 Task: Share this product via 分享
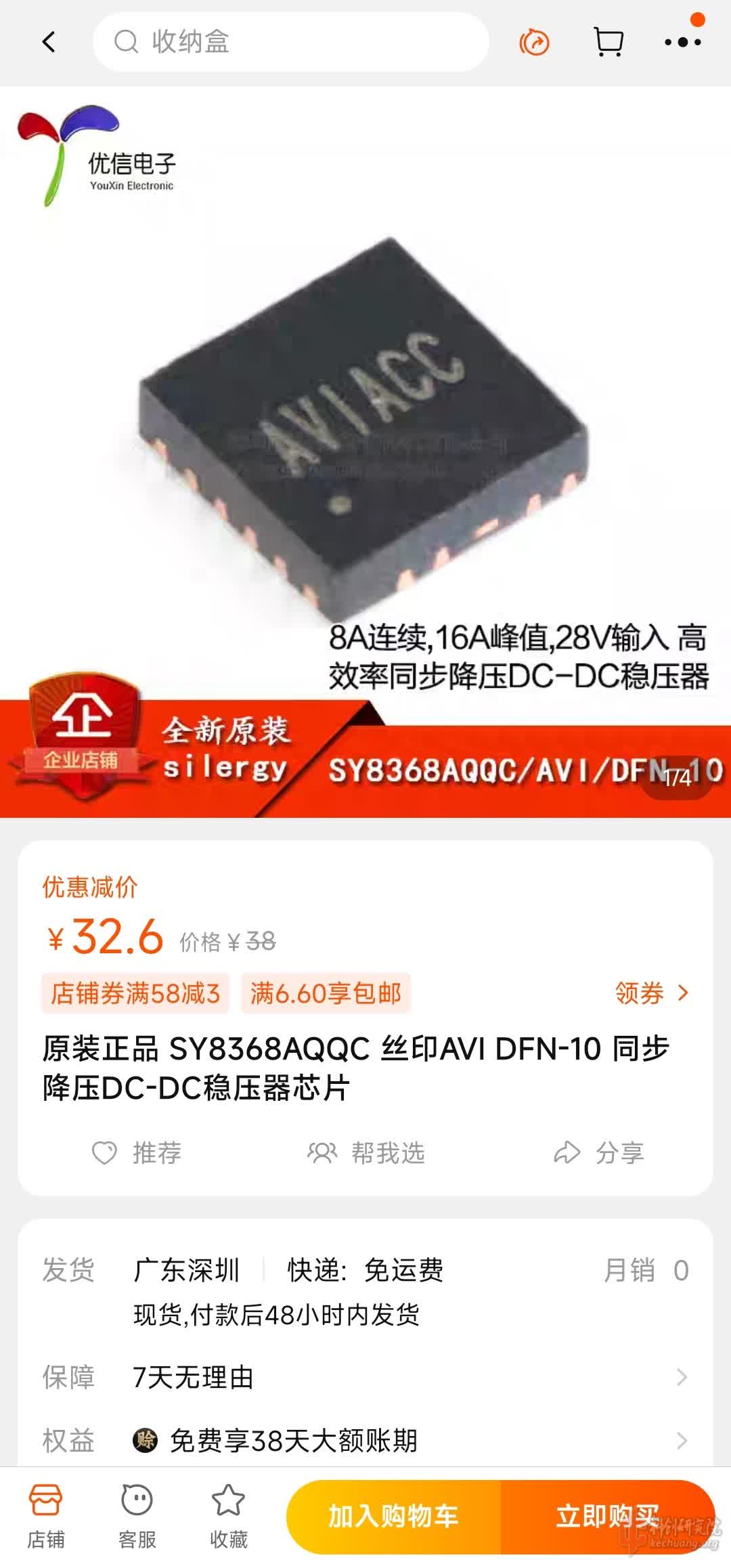tap(599, 1152)
